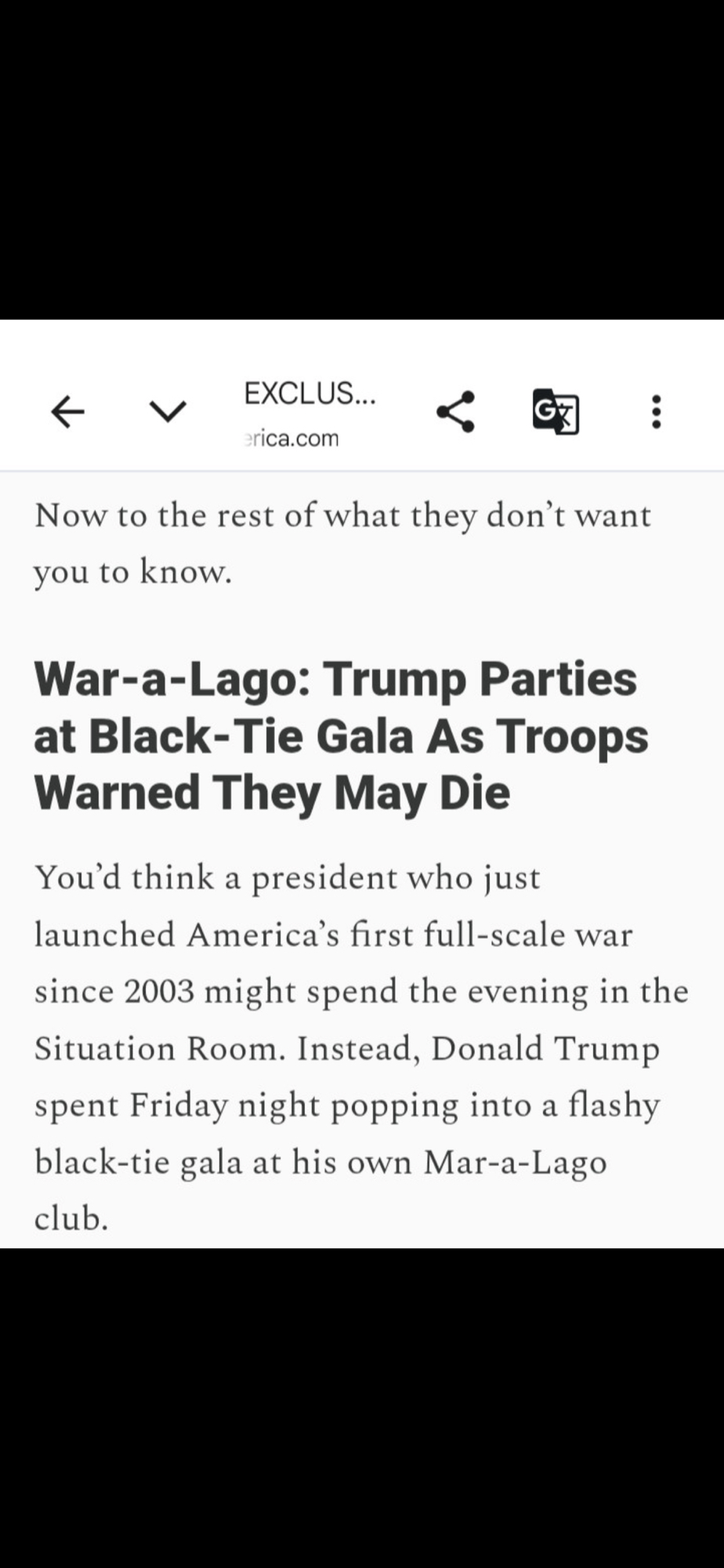The height and width of the screenshot is (1568, 724).
Task: Minimize the tab with the down chevron
Action: click(x=168, y=411)
